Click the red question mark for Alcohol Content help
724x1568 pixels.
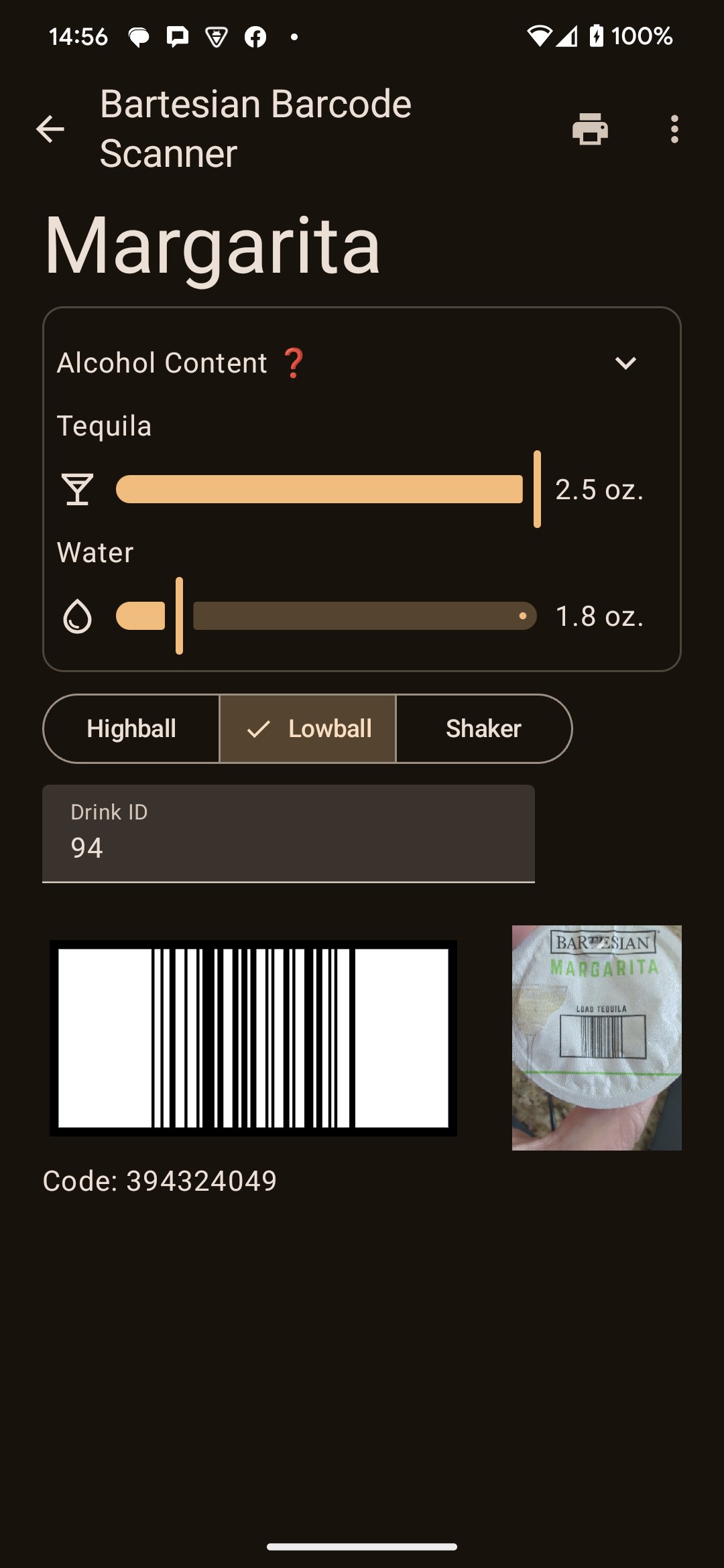tap(294, 363)
